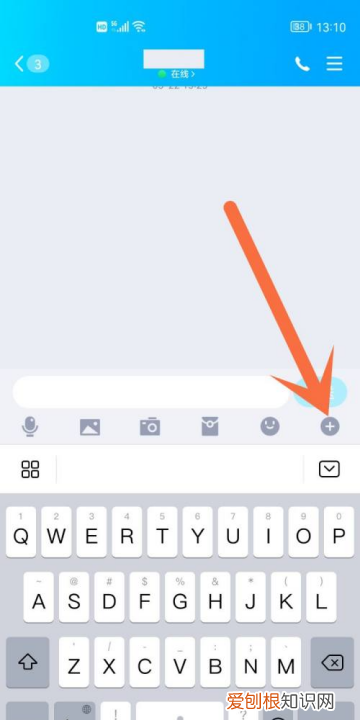
Task: Start a voice call with this contact
Action: click(x=302, y=64)
